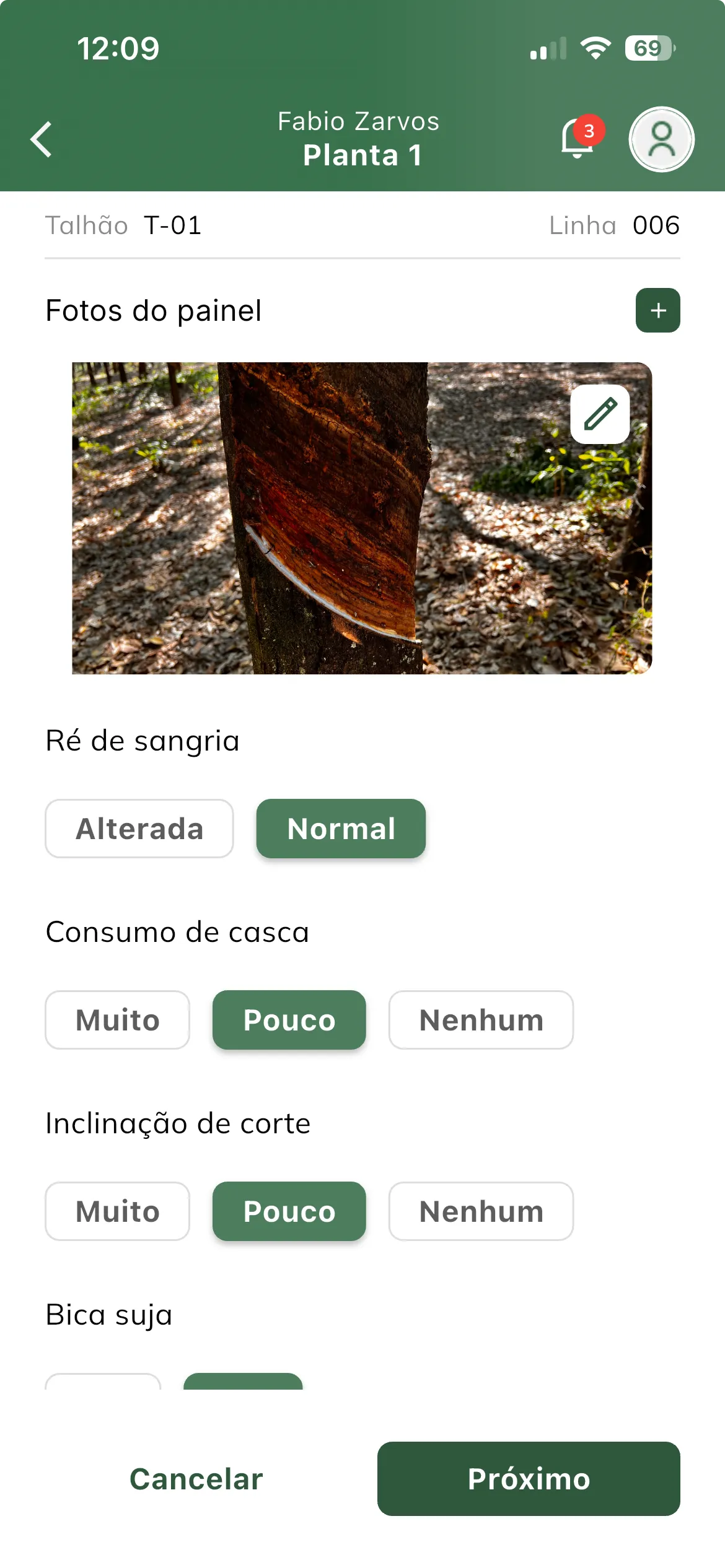Continue with the Próximo button
The width and height of the screenshot is (725, 1568).
(529, 1479)
